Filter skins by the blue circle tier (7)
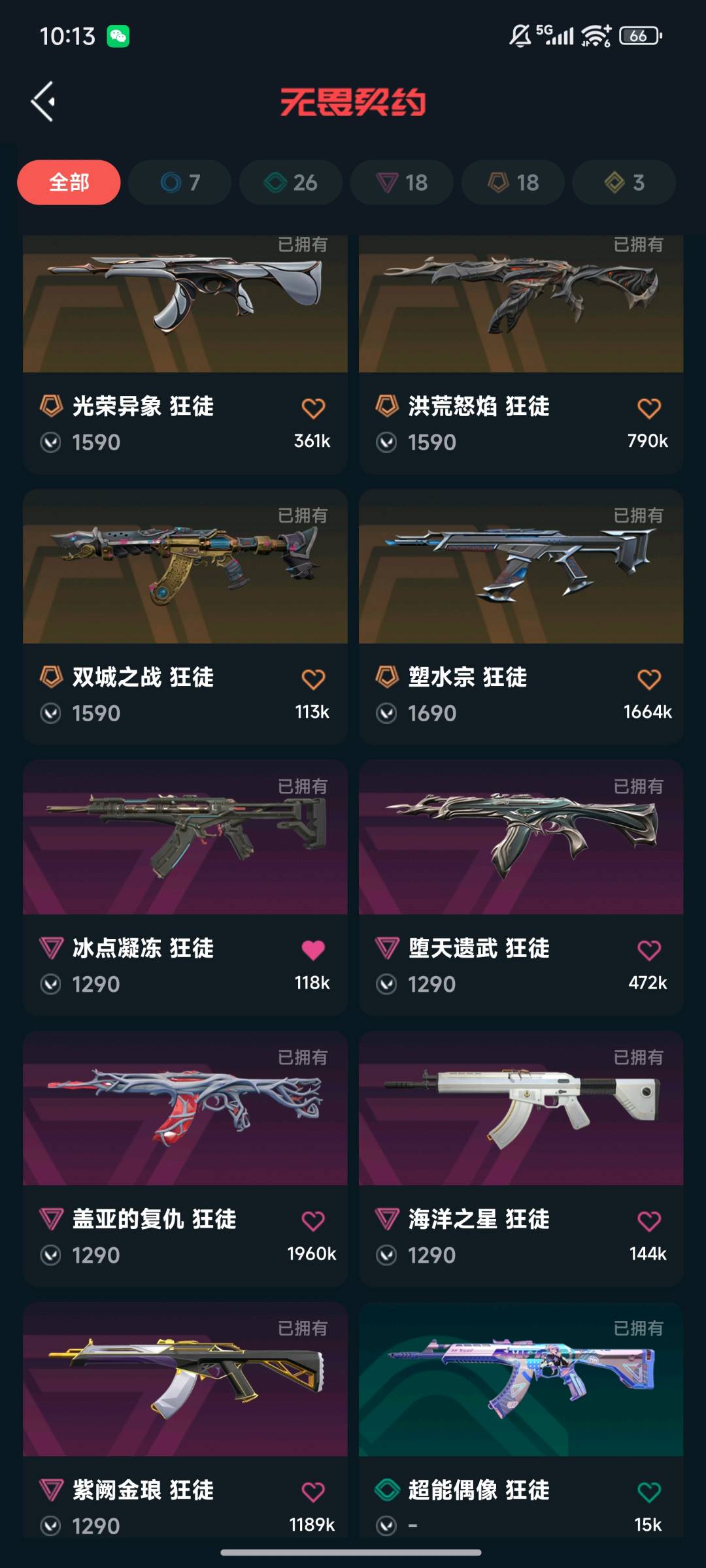The image size is (706, 1568). coord(180,182)
